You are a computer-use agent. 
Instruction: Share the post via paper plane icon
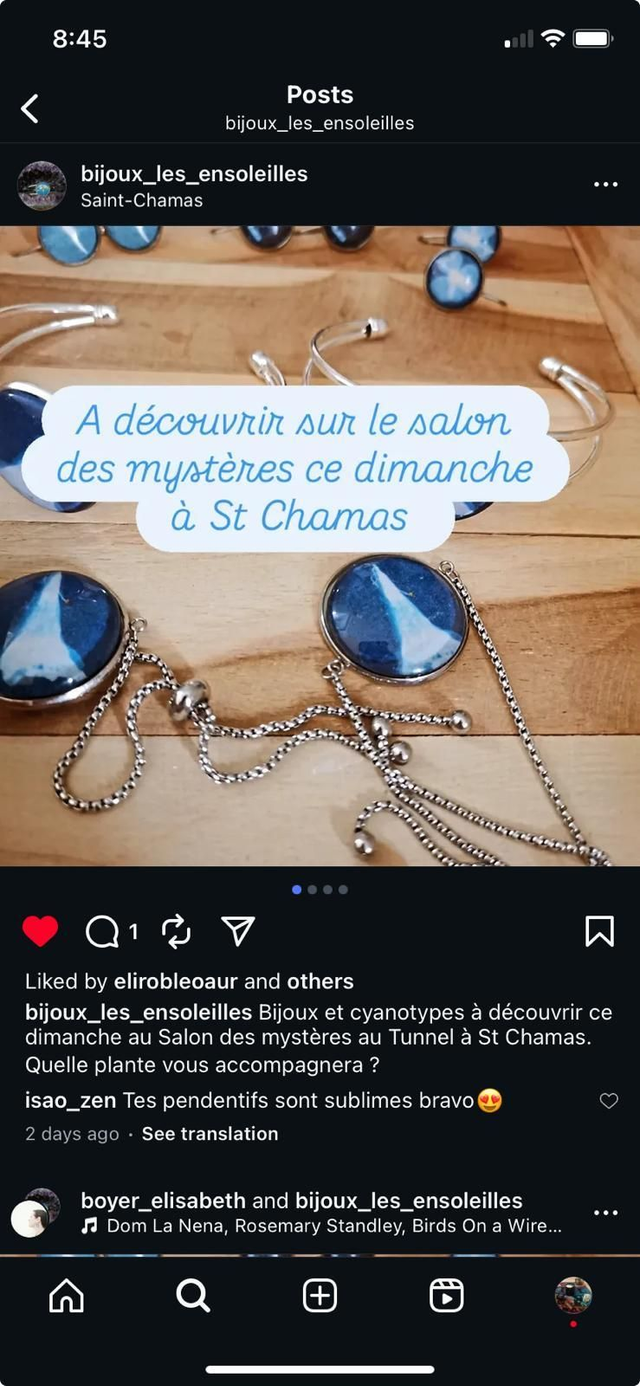[238, 932]
